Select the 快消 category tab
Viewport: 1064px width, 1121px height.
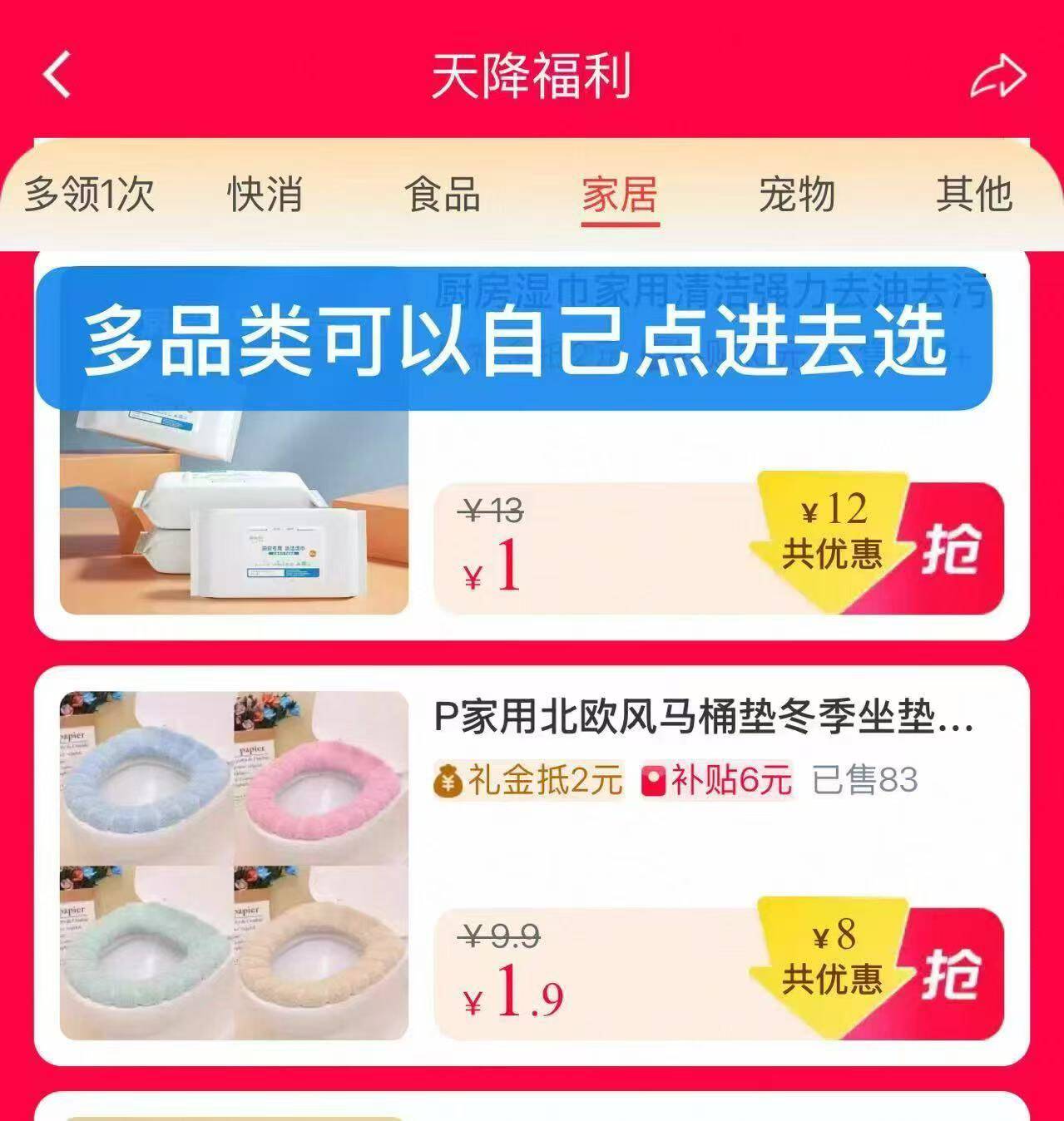coord(265,195)
